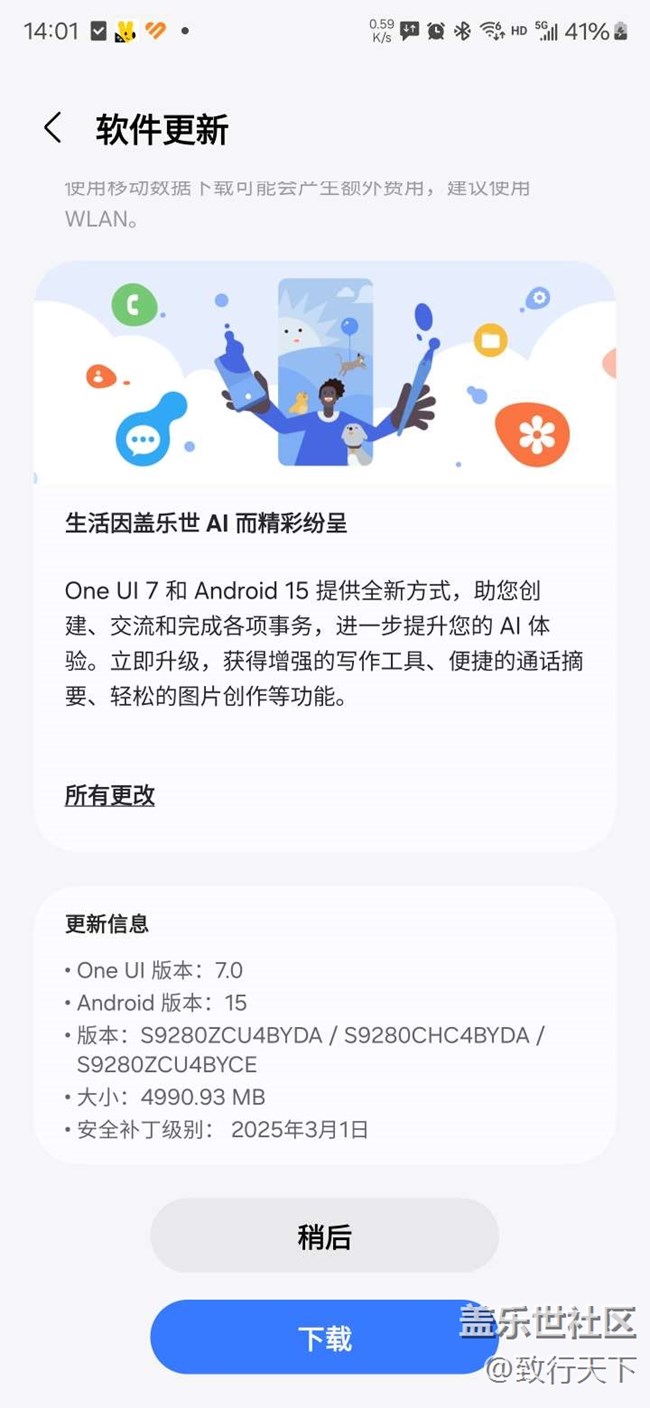The width and height of the screenshot is (650, 1408).
Task: Tap 下载 to download the update
Action: pyautogui.click(x=324, y=1338)
